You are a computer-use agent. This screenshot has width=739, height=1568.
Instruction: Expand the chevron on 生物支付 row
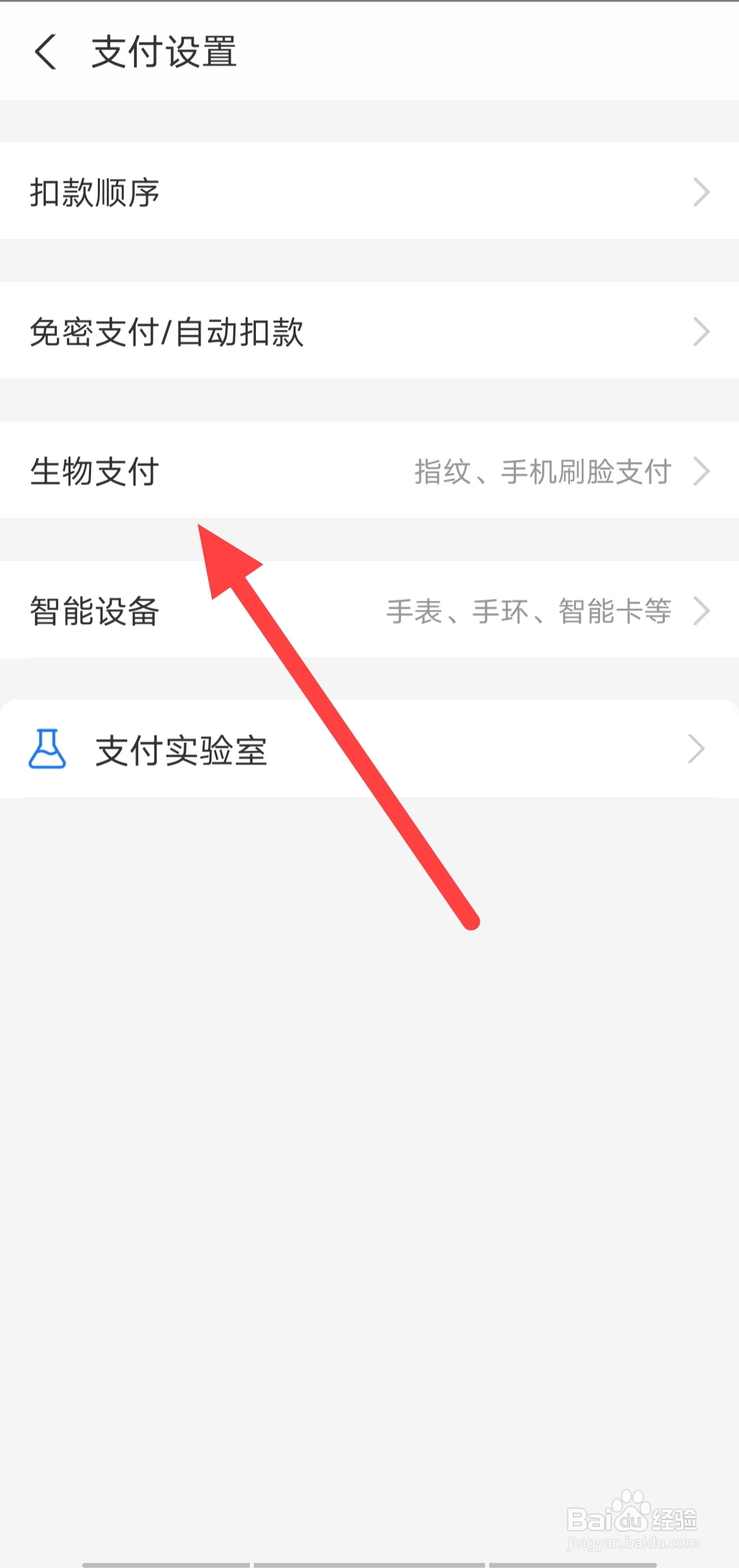tap(703, 471)
